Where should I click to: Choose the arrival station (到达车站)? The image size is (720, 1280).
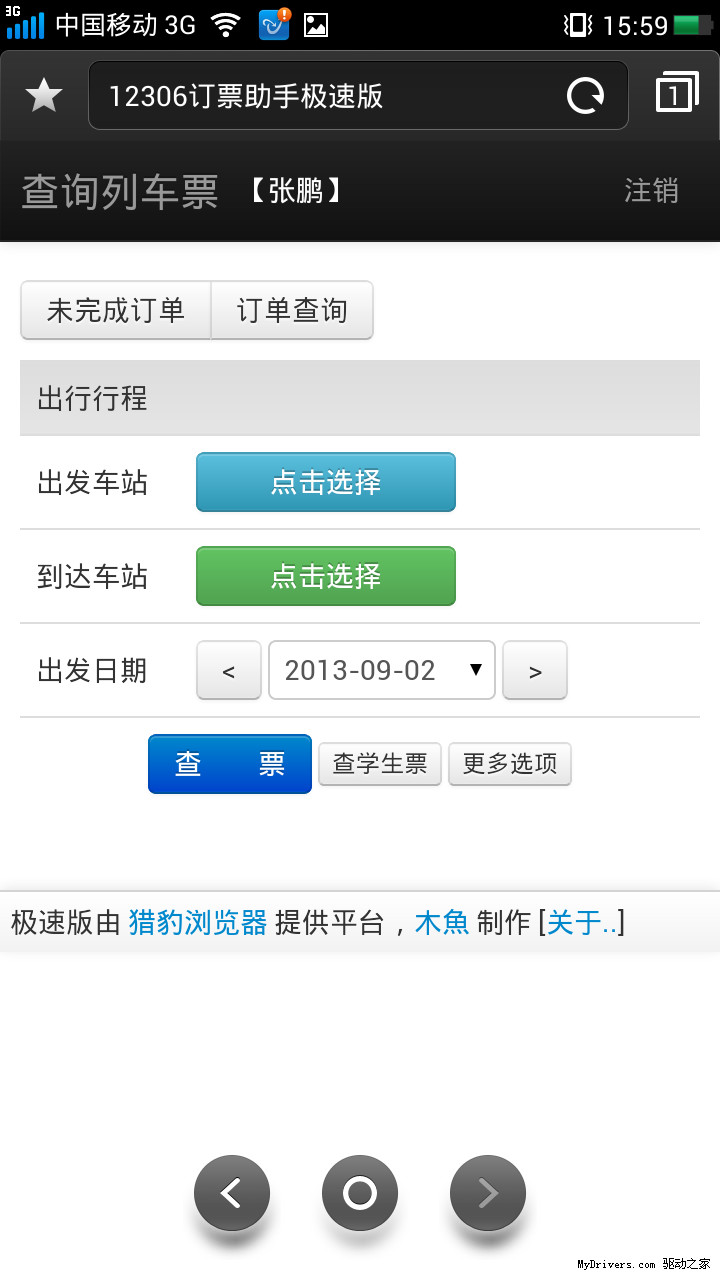click(x=326, y=576)
